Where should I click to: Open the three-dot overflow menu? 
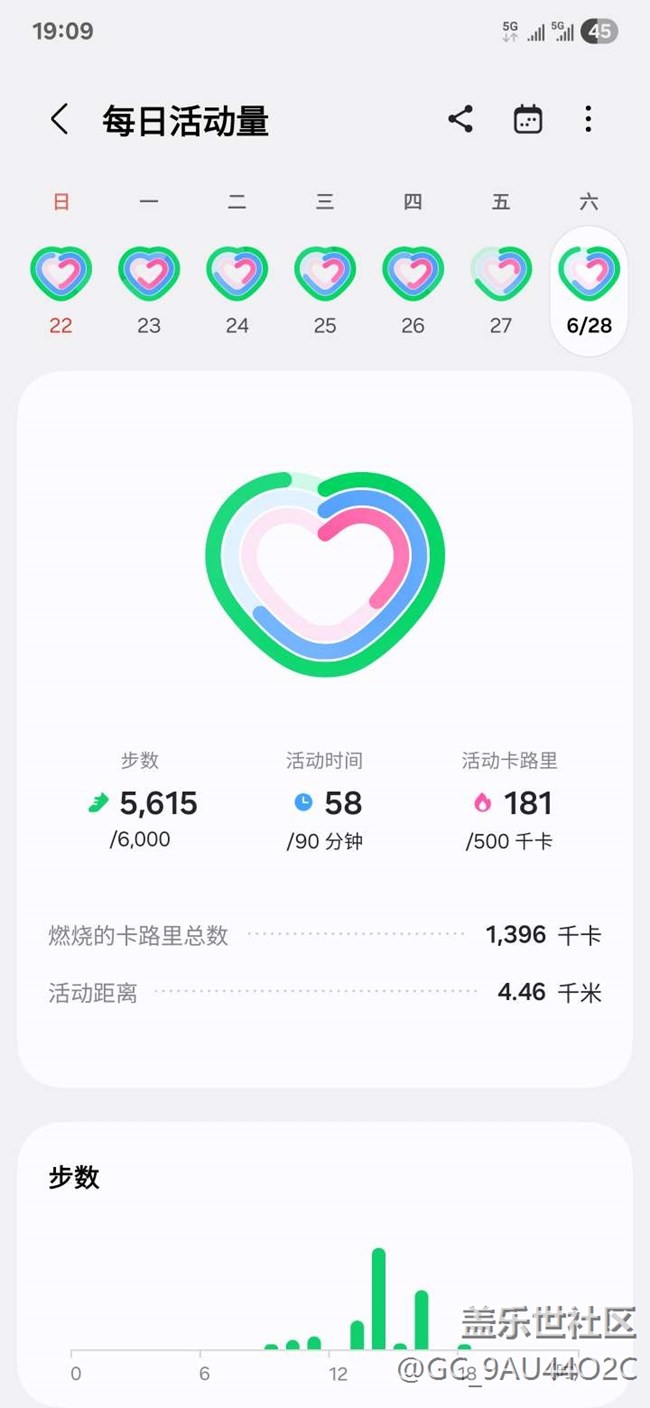click(588, 120)
